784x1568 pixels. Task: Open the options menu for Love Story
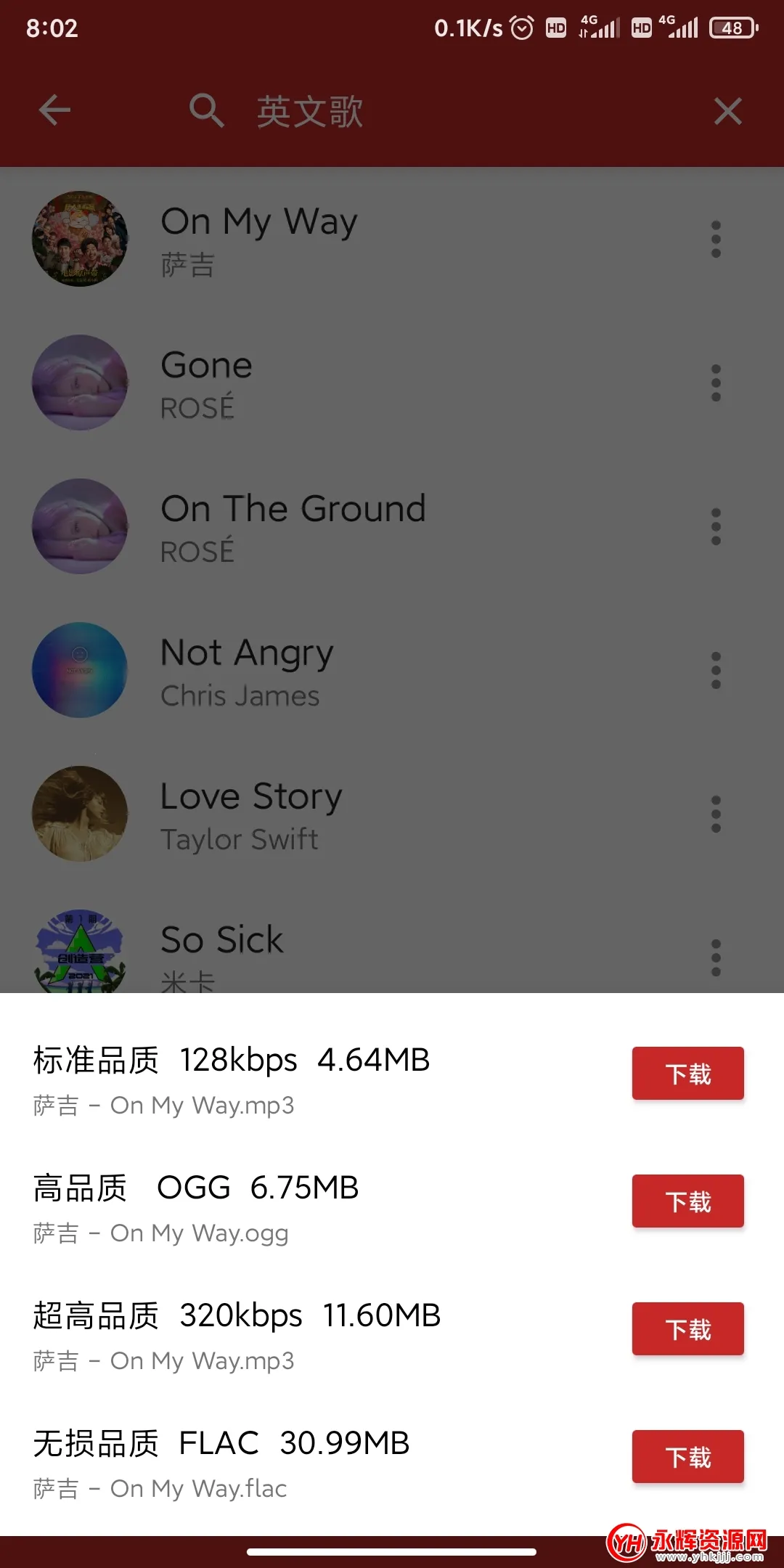716,814
